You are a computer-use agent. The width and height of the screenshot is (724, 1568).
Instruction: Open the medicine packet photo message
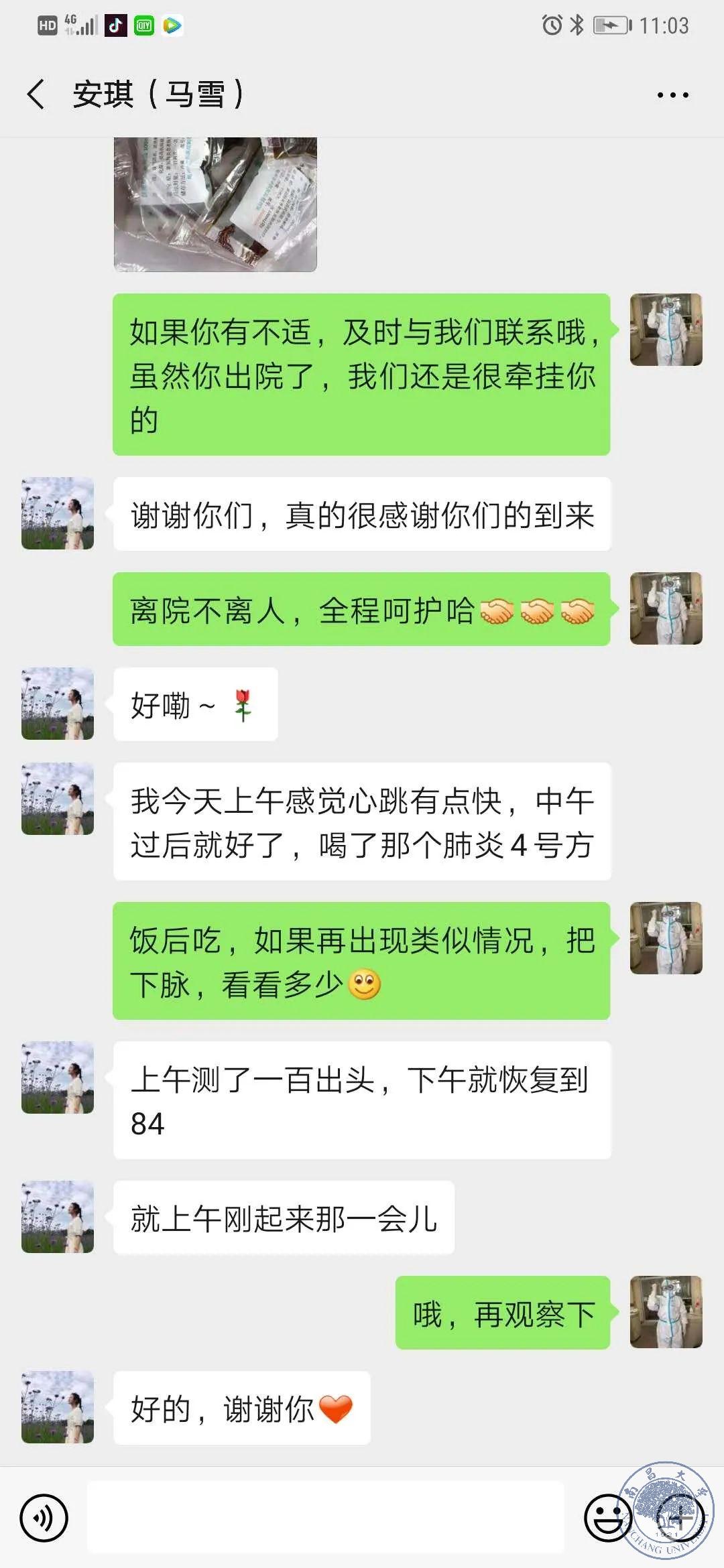tap(215, 204)
